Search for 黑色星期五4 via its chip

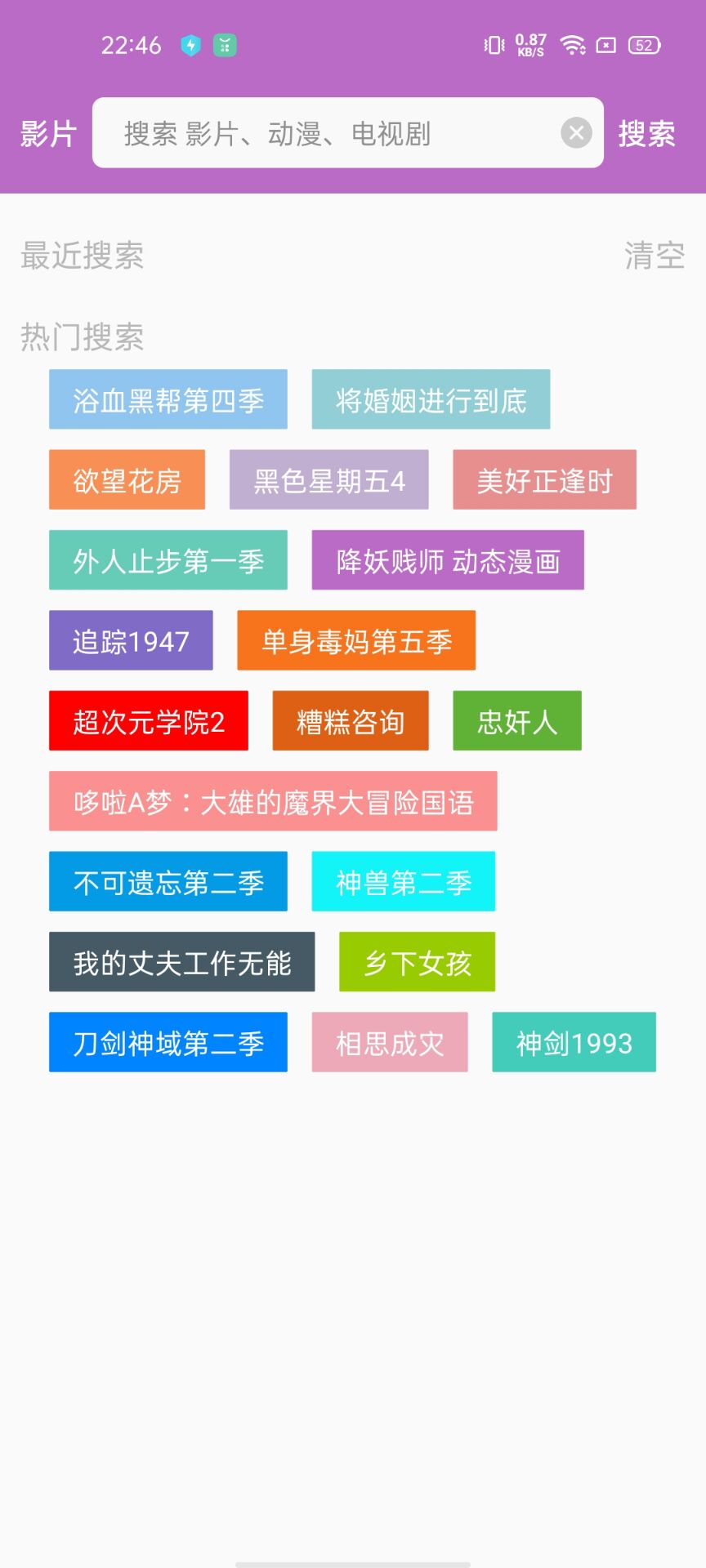pyautogui.click(x=328, y=480)
